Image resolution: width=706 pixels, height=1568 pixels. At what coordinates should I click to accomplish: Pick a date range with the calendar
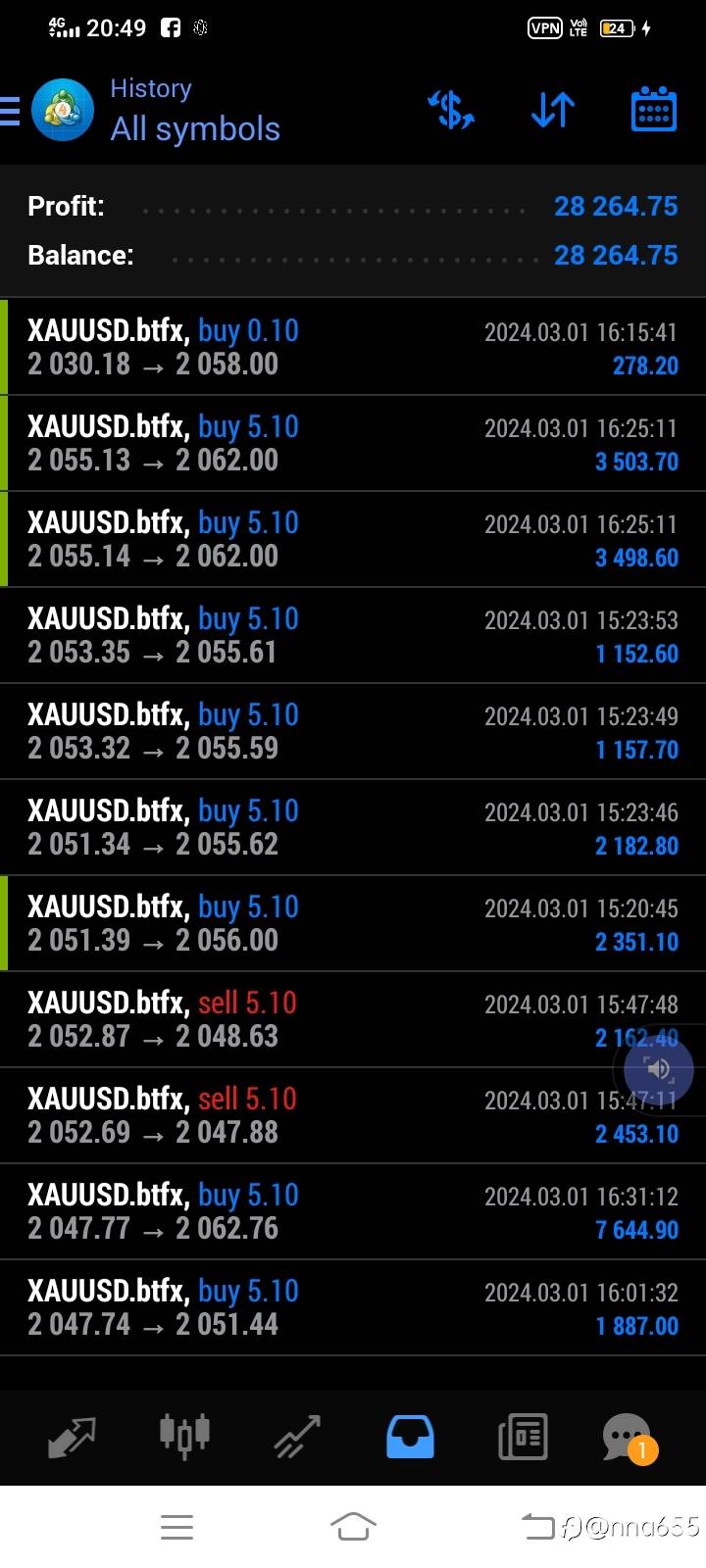point(653,110)
